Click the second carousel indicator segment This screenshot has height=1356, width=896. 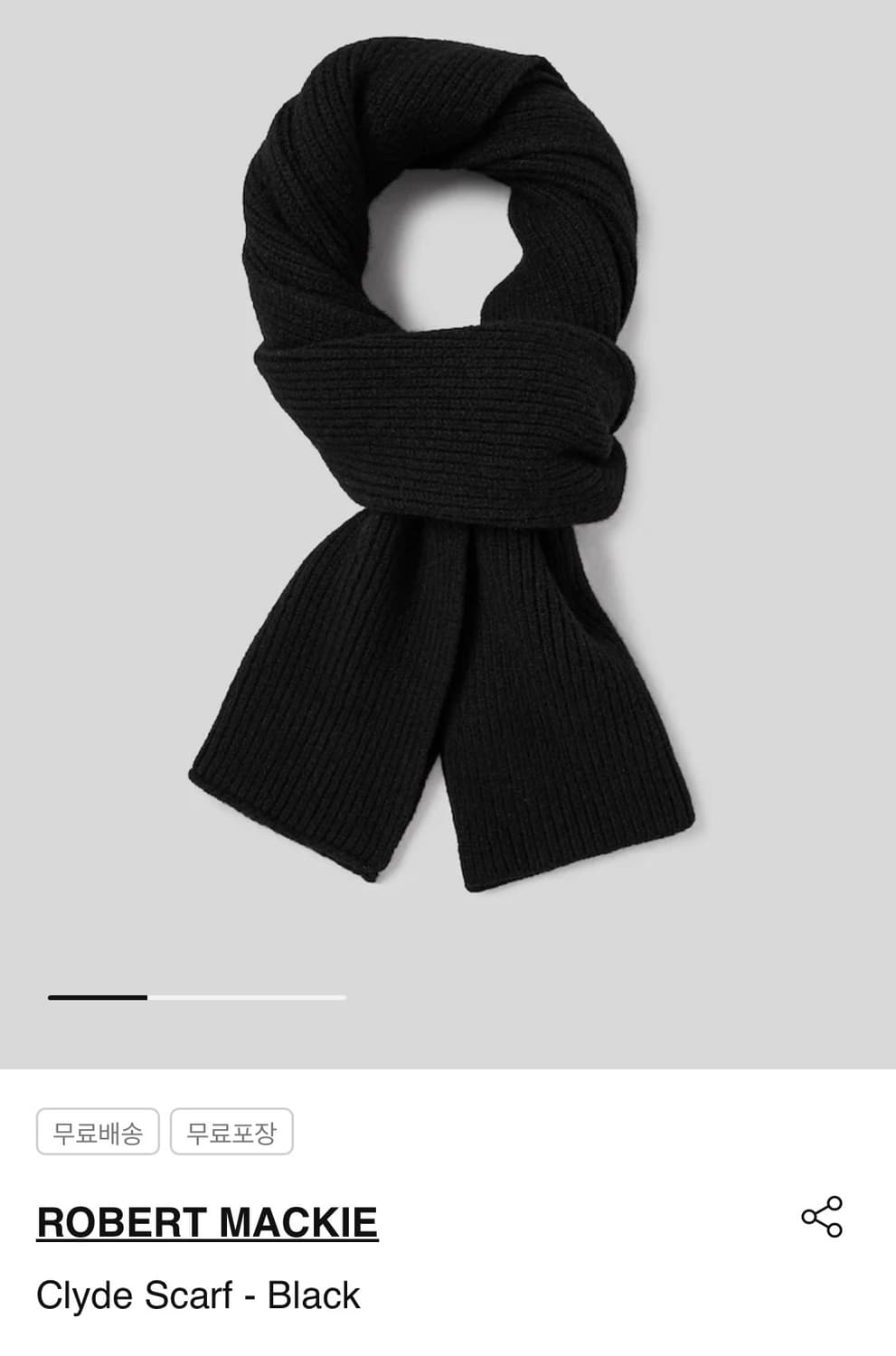[x=249, y=997]
